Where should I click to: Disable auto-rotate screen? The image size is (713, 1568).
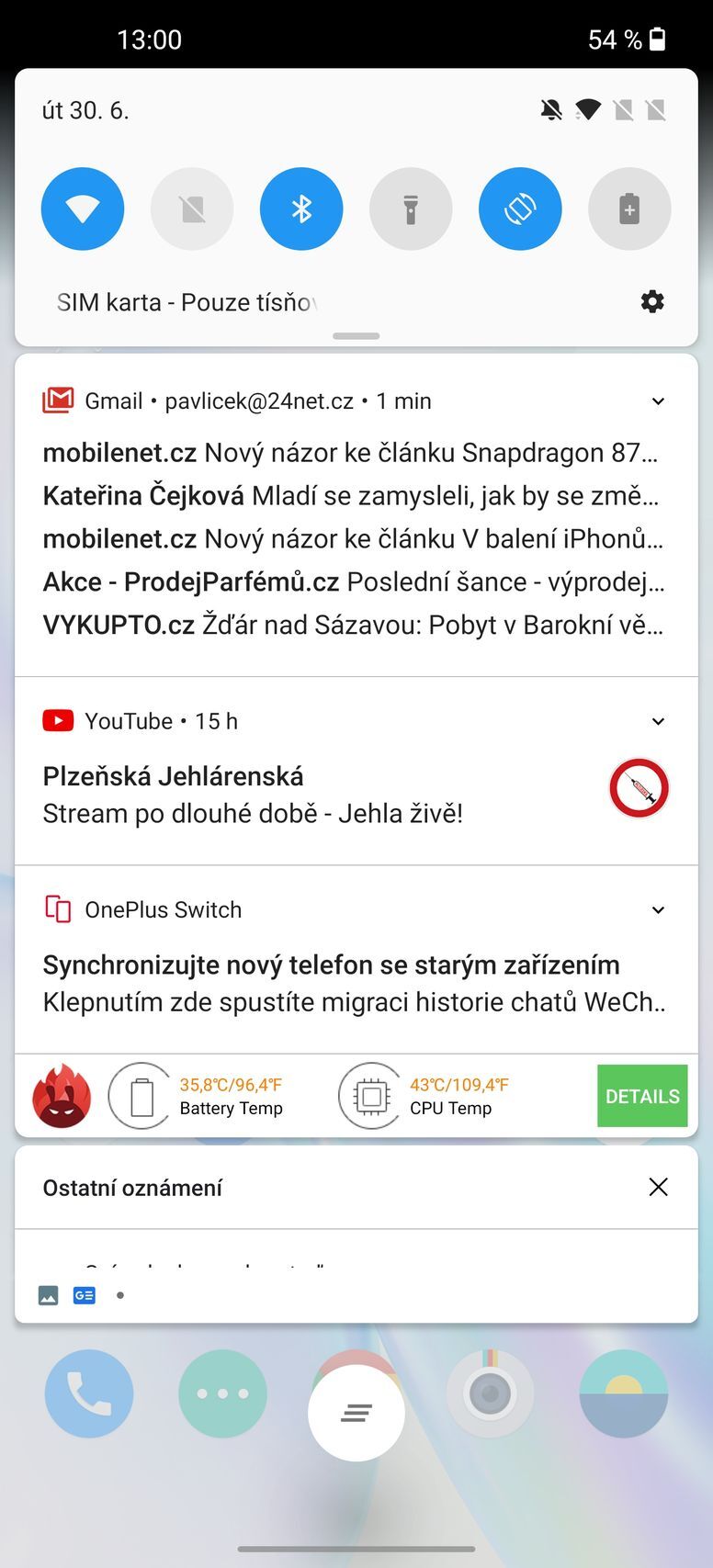coord(520,209)
